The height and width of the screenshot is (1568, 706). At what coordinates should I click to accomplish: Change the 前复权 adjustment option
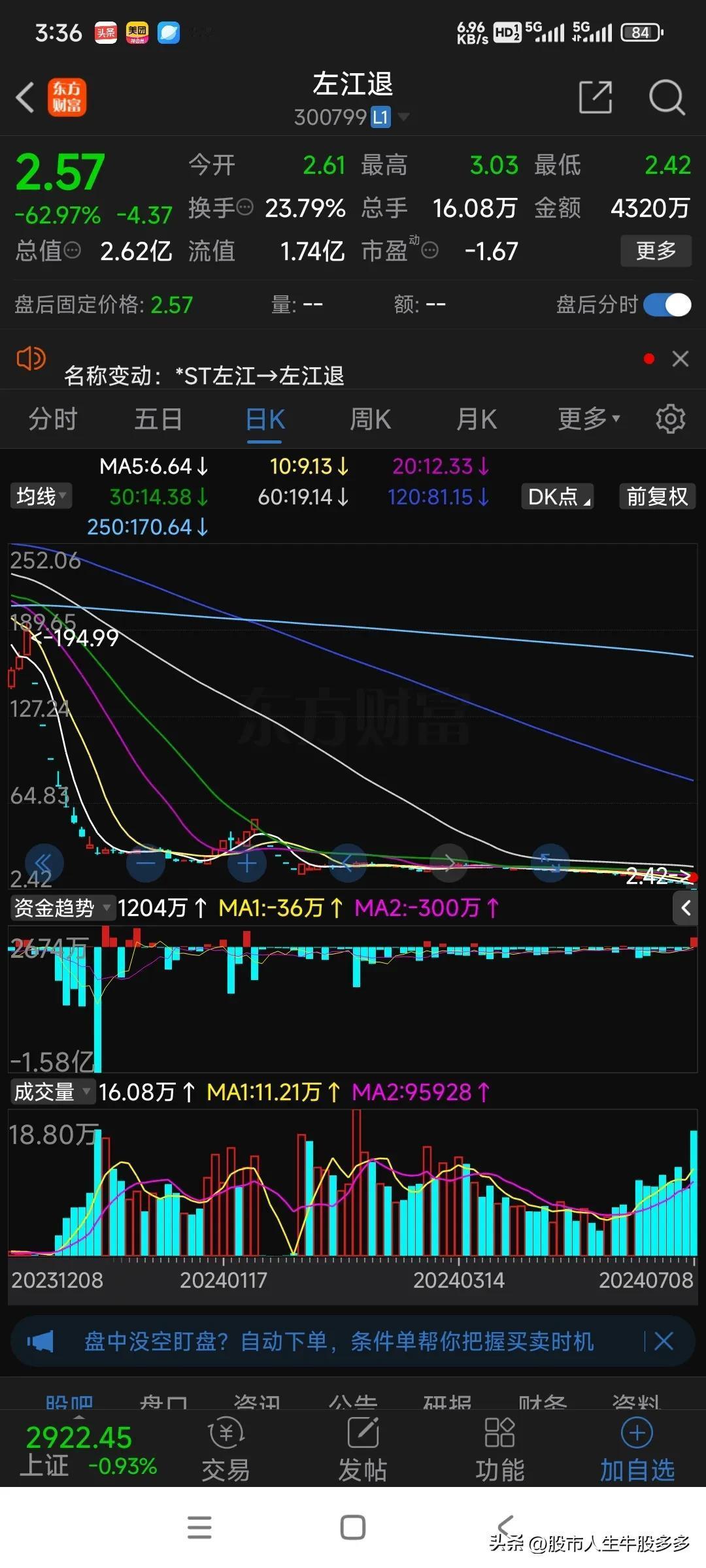[656, 497]
